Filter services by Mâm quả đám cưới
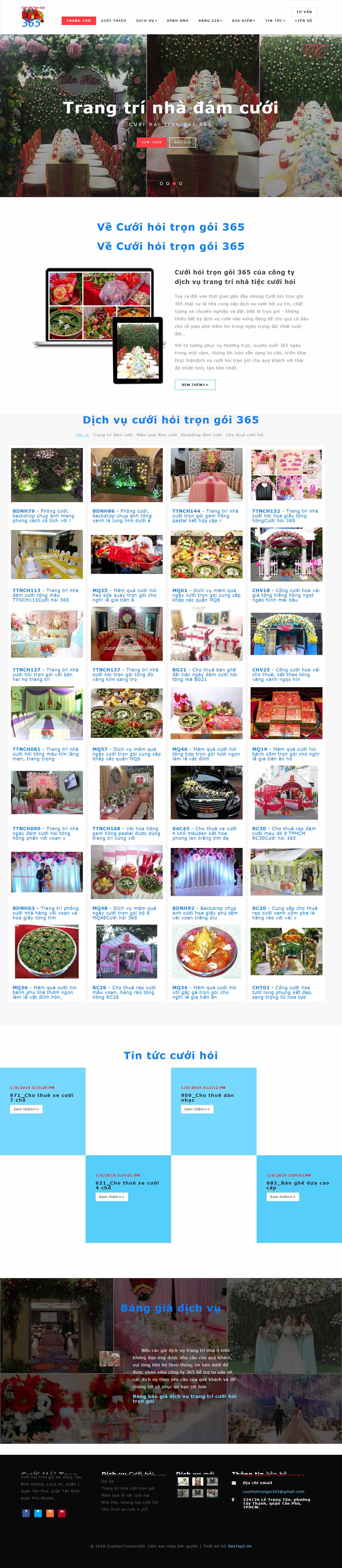This screenshot has width=342, height=1568. (156, 435)
